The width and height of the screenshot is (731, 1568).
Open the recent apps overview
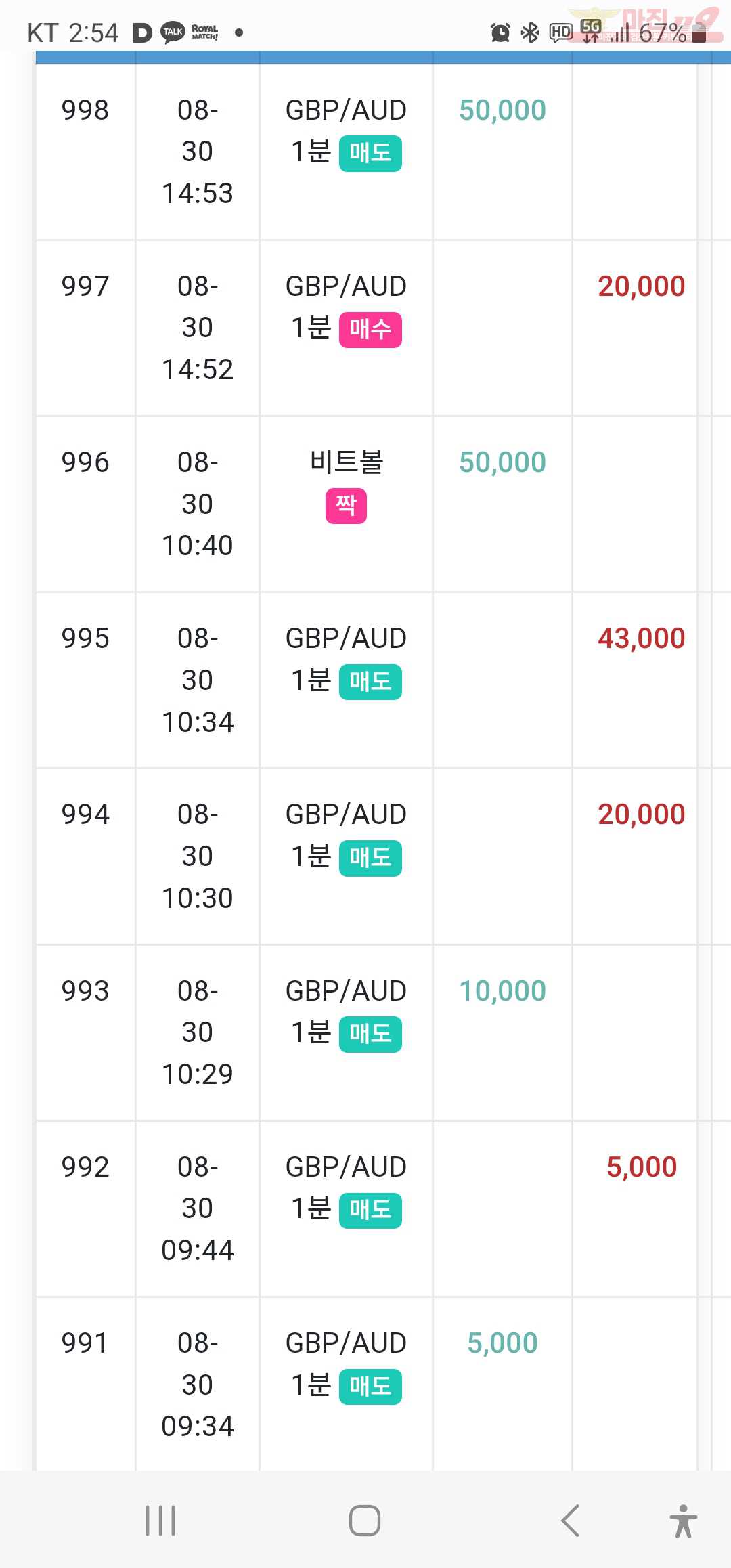click(x=160, y=1521)
